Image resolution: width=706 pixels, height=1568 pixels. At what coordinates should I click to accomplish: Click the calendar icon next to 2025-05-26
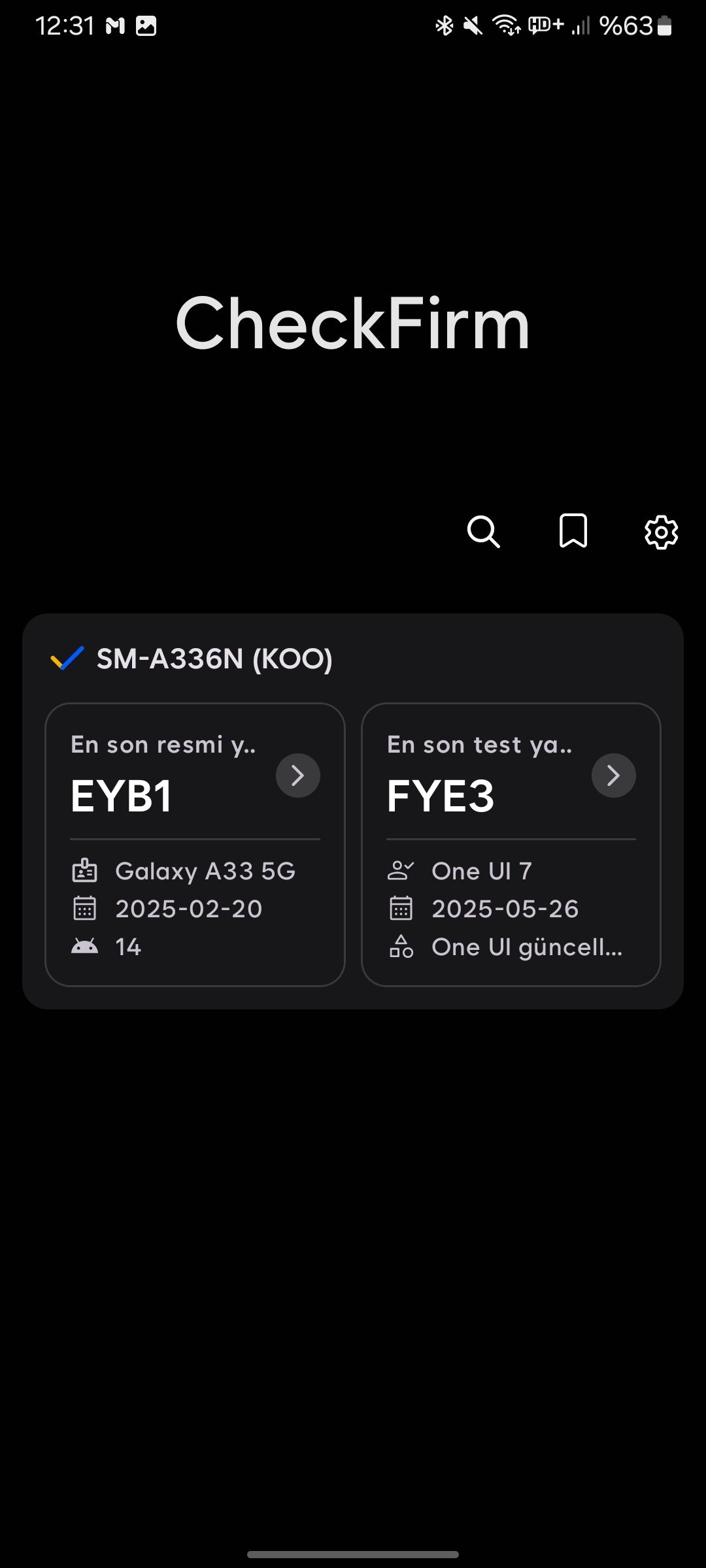click(401, 908)
